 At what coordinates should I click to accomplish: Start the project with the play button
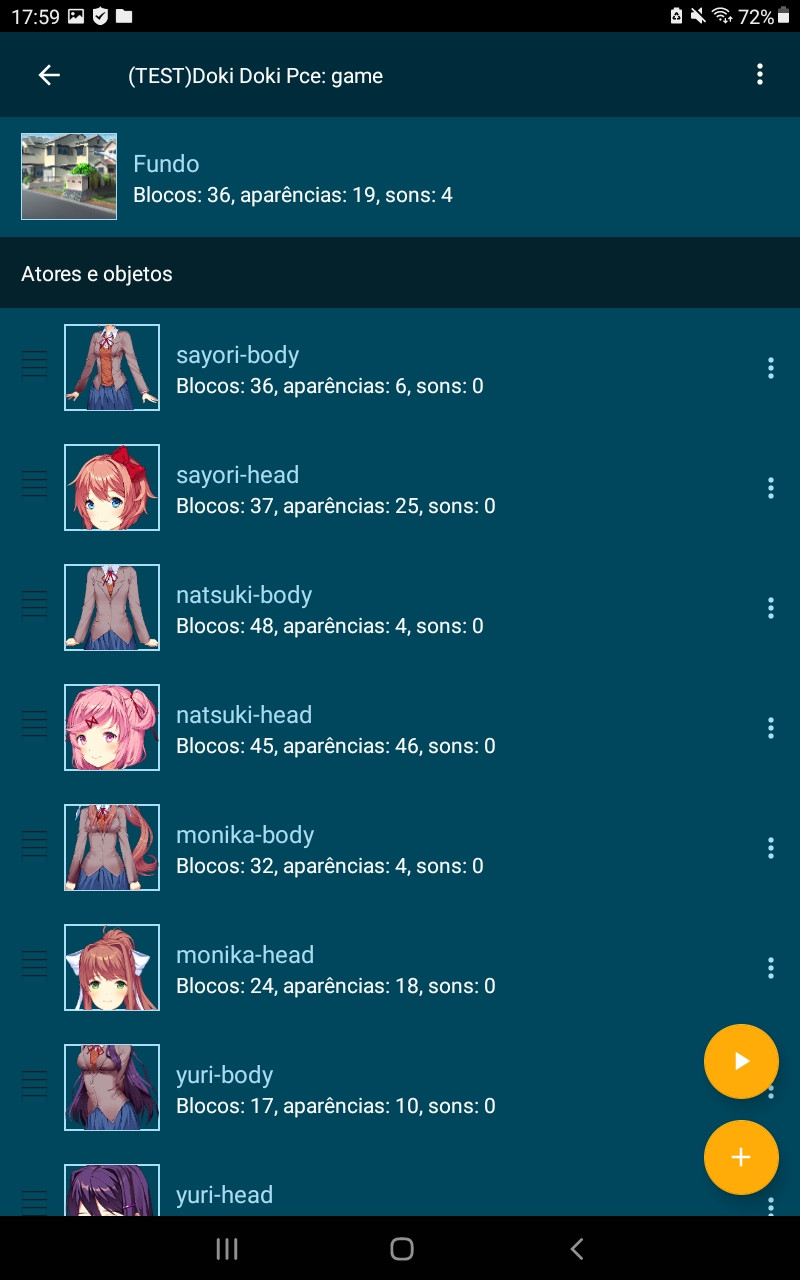(741, 1061)
